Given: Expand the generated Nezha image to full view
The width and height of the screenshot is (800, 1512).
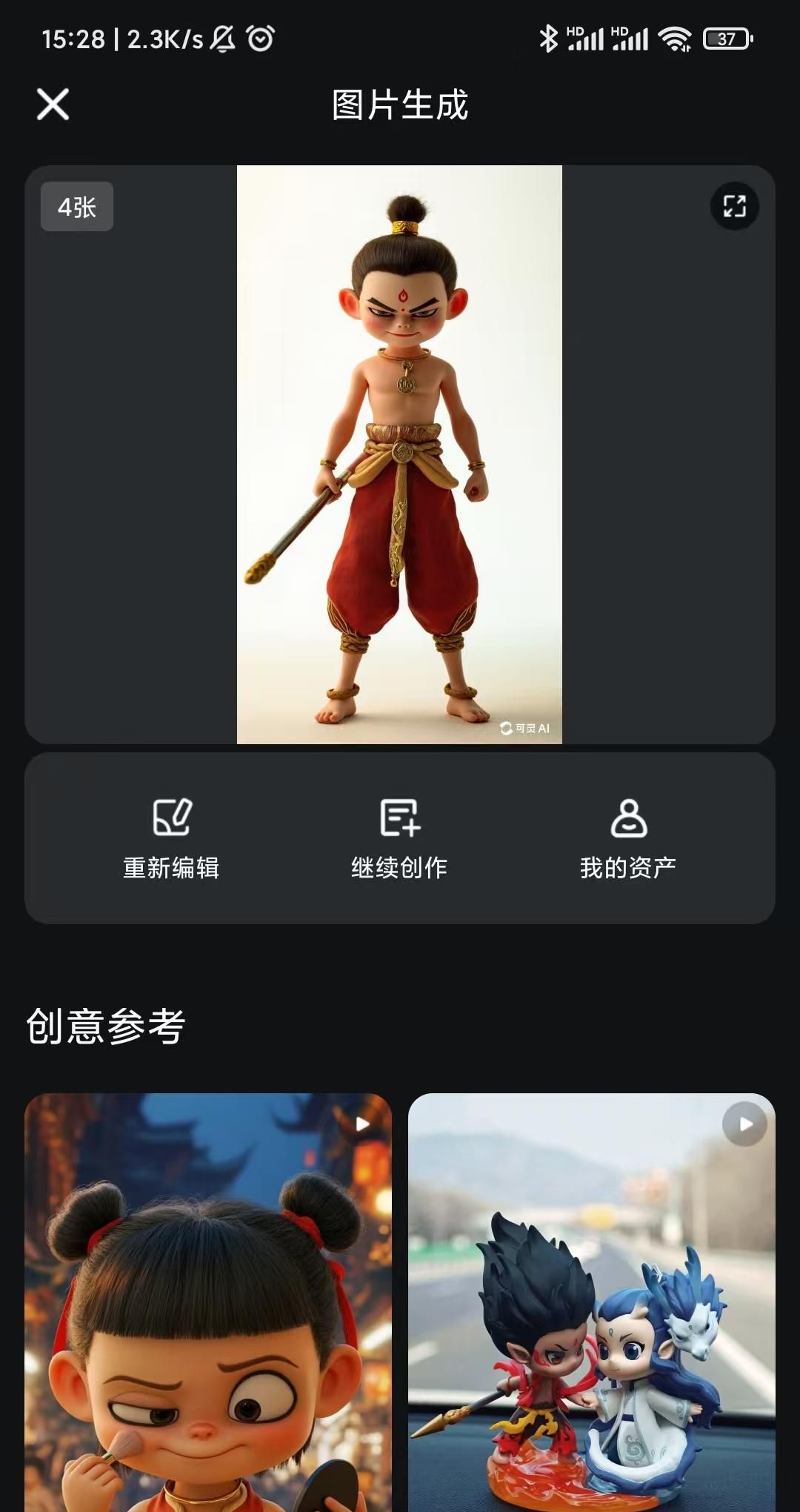Looking at the screenshot, I should (x=400, y=452).
